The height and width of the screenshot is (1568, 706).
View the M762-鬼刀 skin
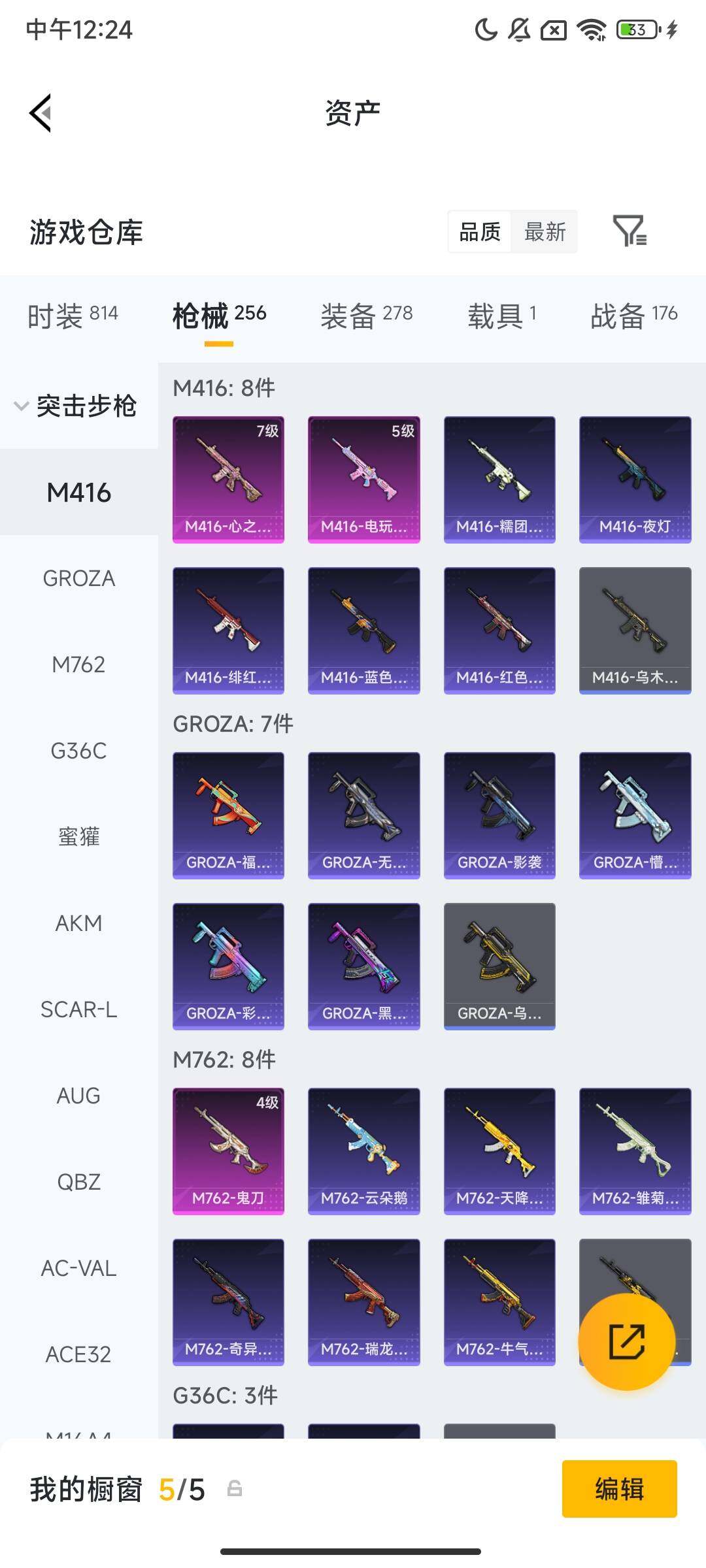tap(228, 1151)
